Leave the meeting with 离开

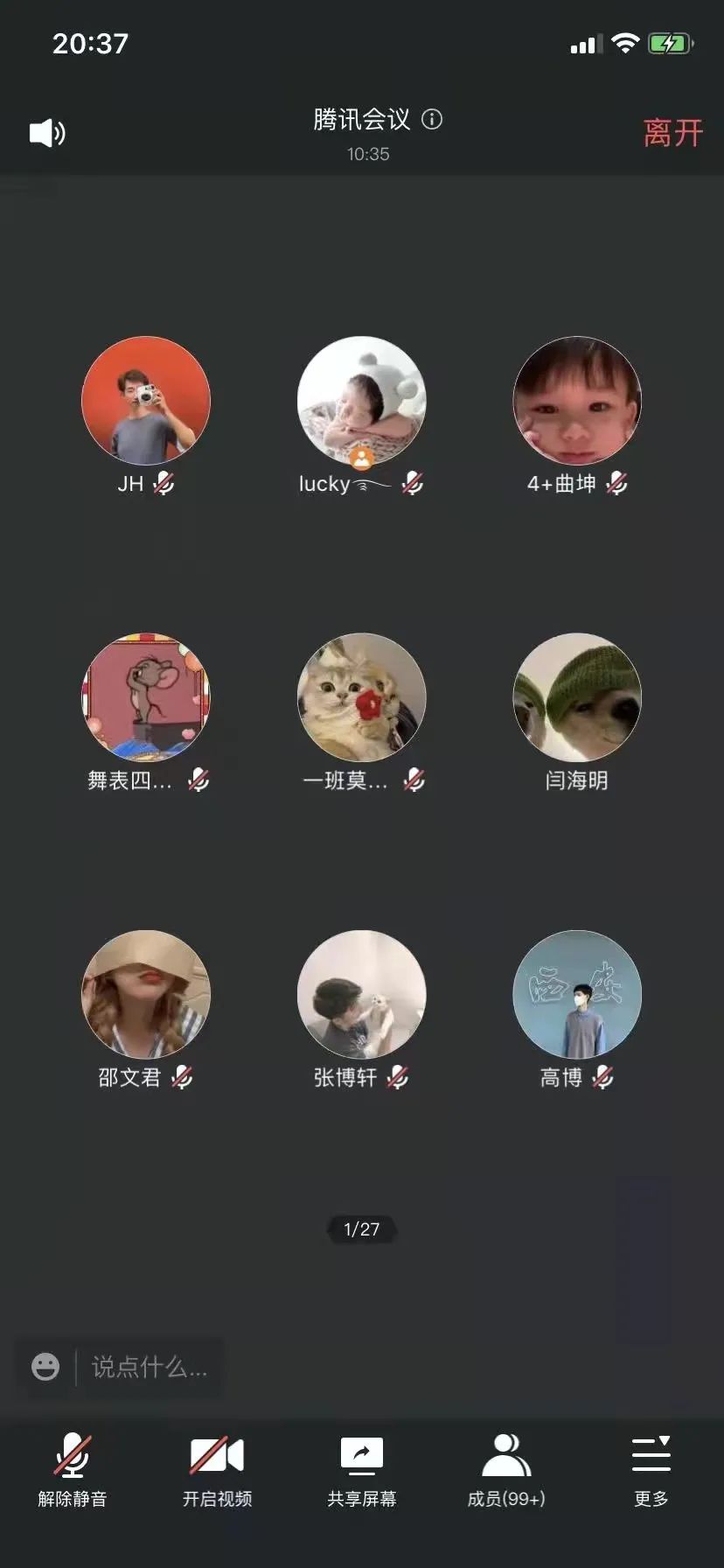click(672, 133)
